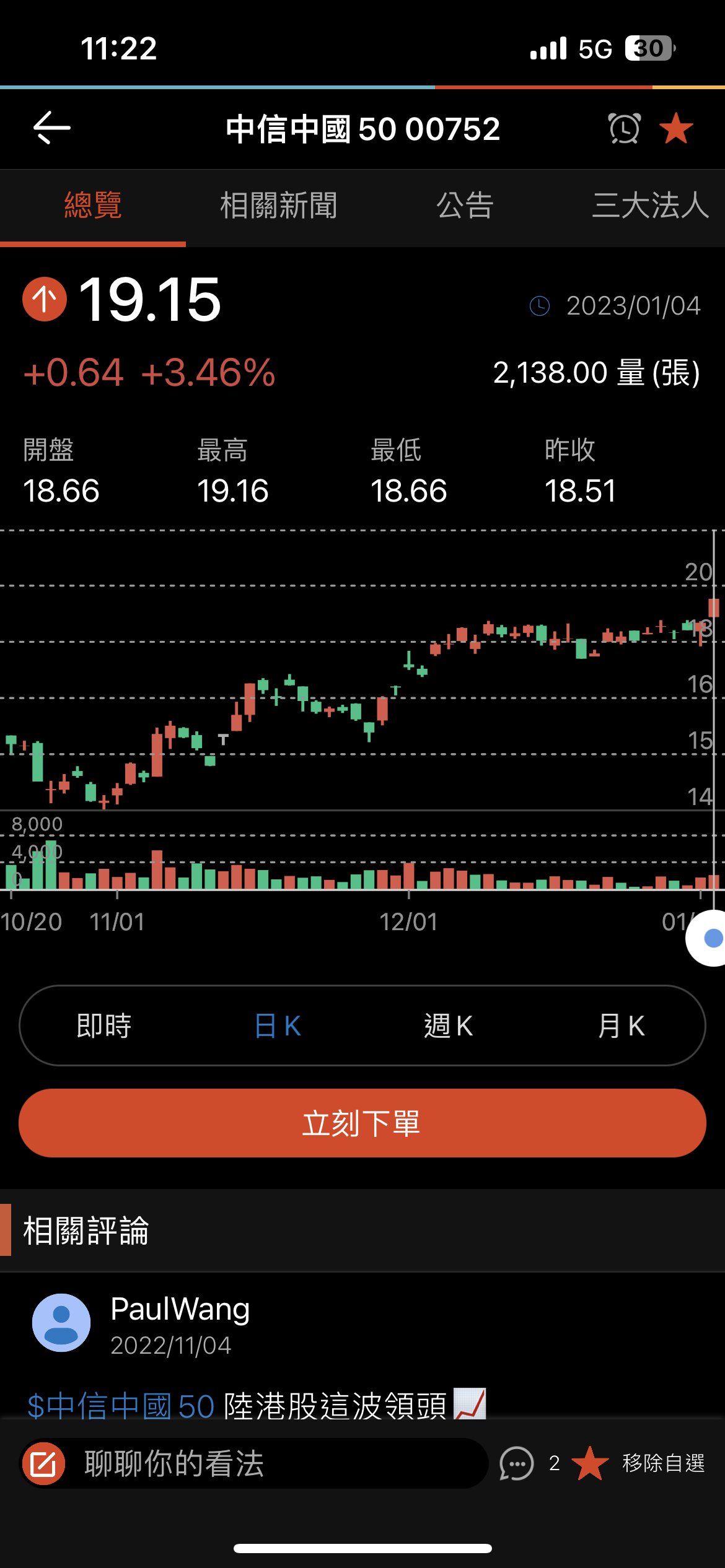725x1568 pixels.
Task: Go back using the arrow icon
Action: click(x=52, y=128)
